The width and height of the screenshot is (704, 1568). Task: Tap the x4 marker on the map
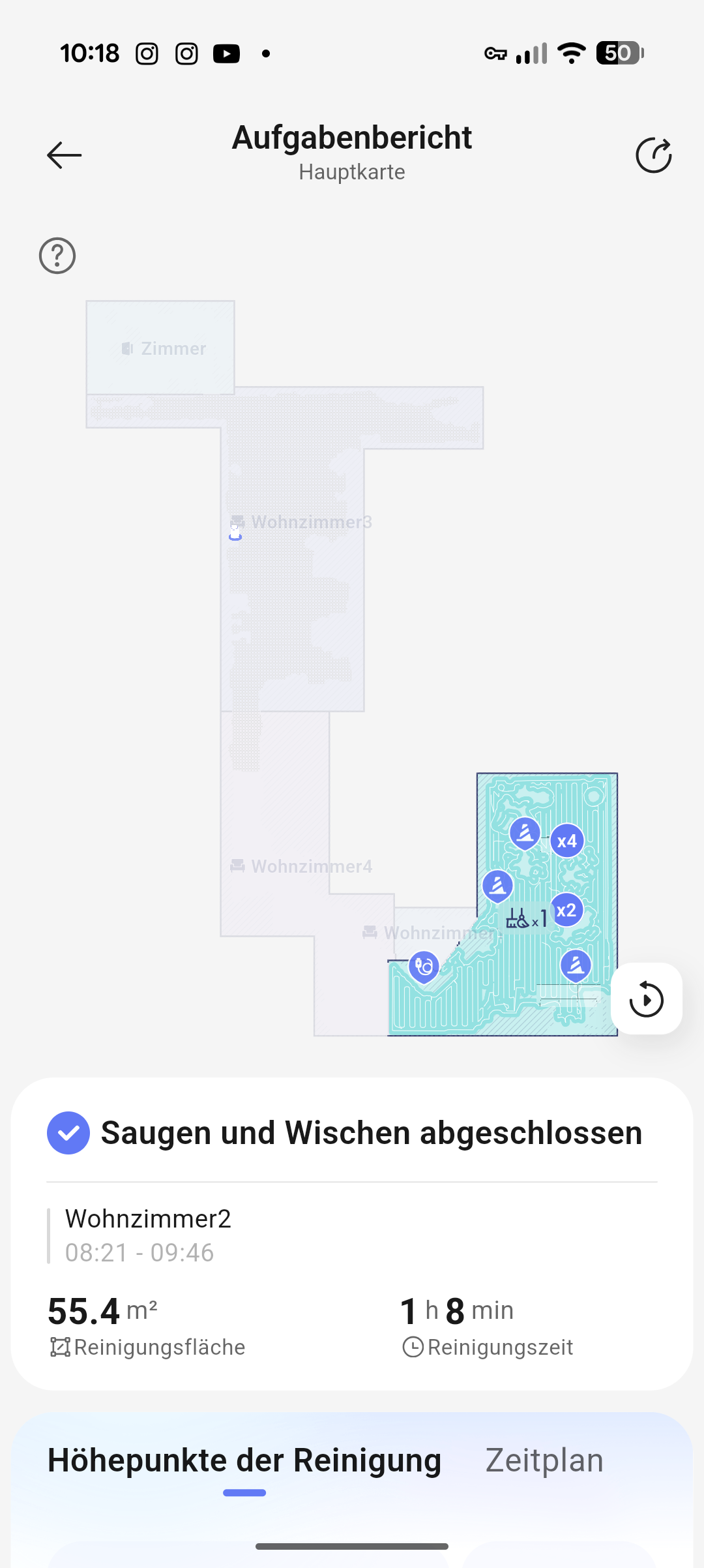567,841
